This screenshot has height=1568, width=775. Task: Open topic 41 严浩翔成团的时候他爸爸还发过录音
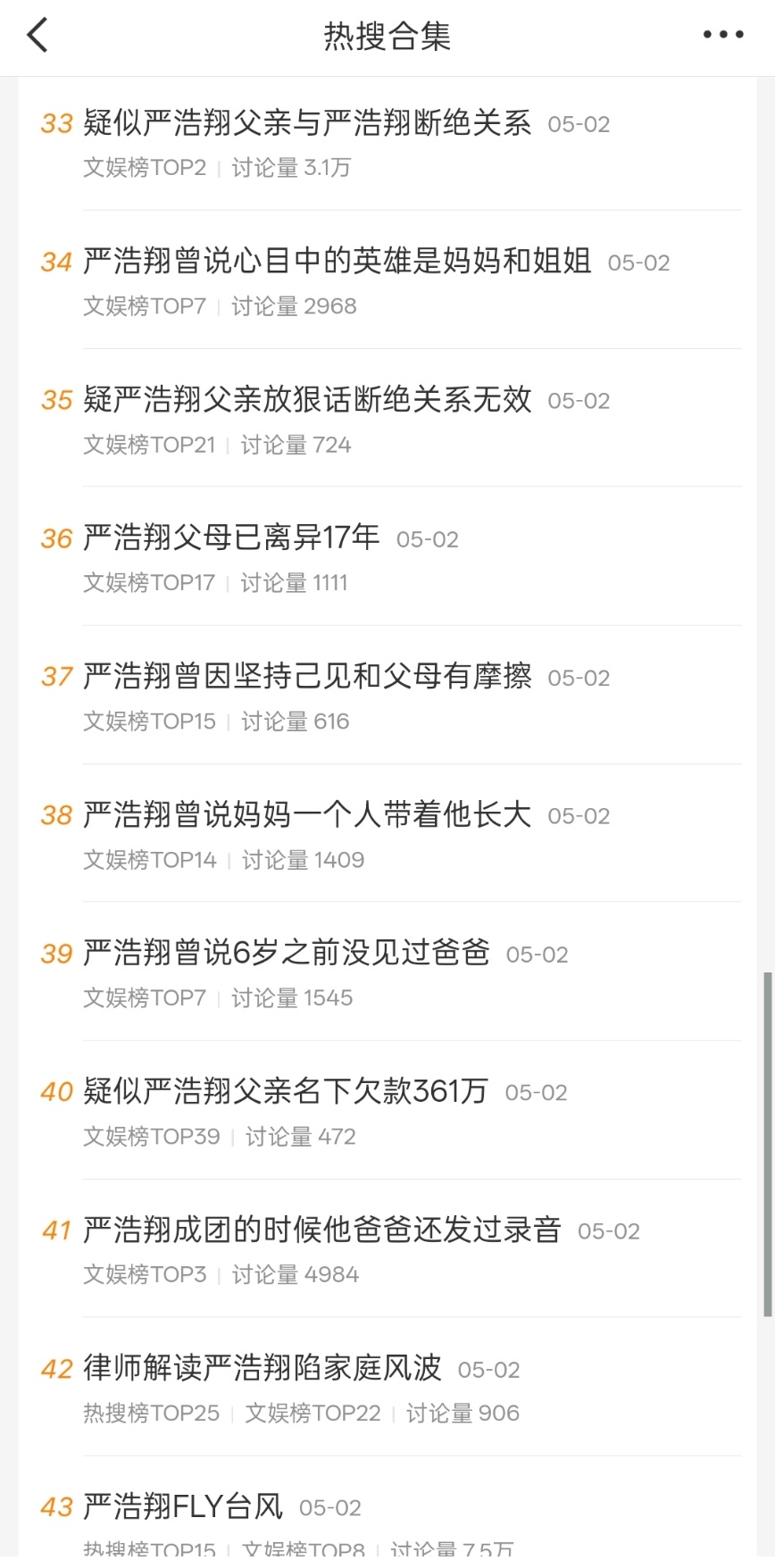point(387,1249)
